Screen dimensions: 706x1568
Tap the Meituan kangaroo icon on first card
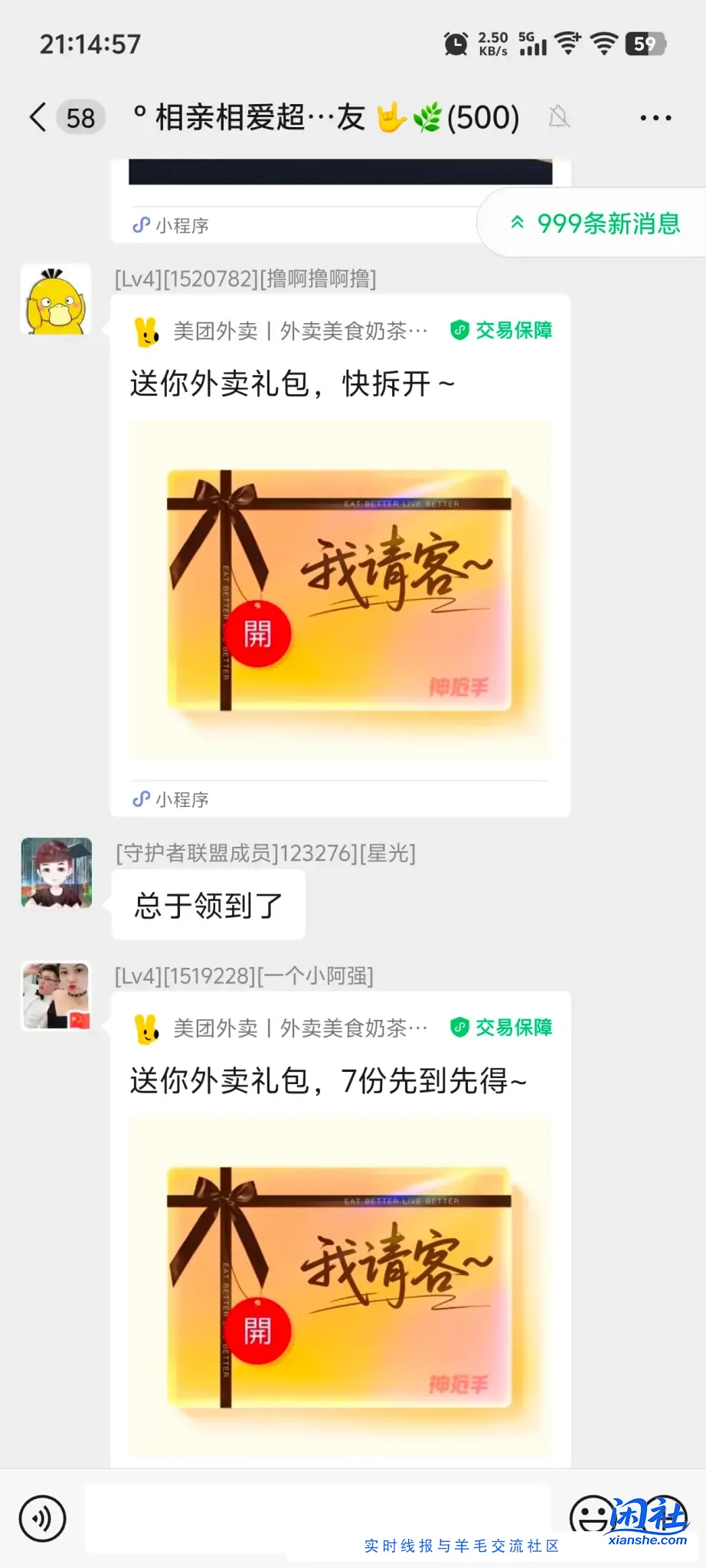(x=145, y=330)
